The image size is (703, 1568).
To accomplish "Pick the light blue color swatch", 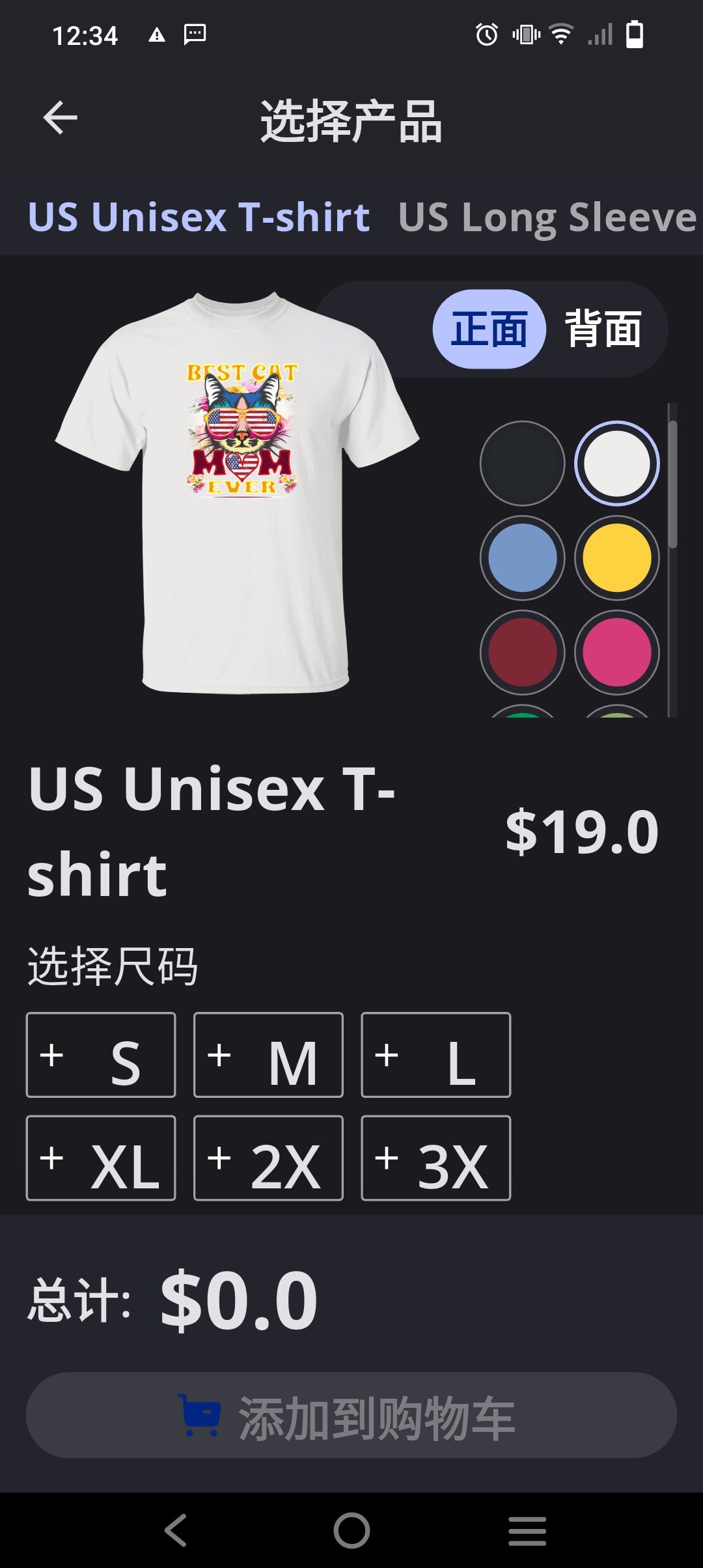I will [x=522, y=558].
